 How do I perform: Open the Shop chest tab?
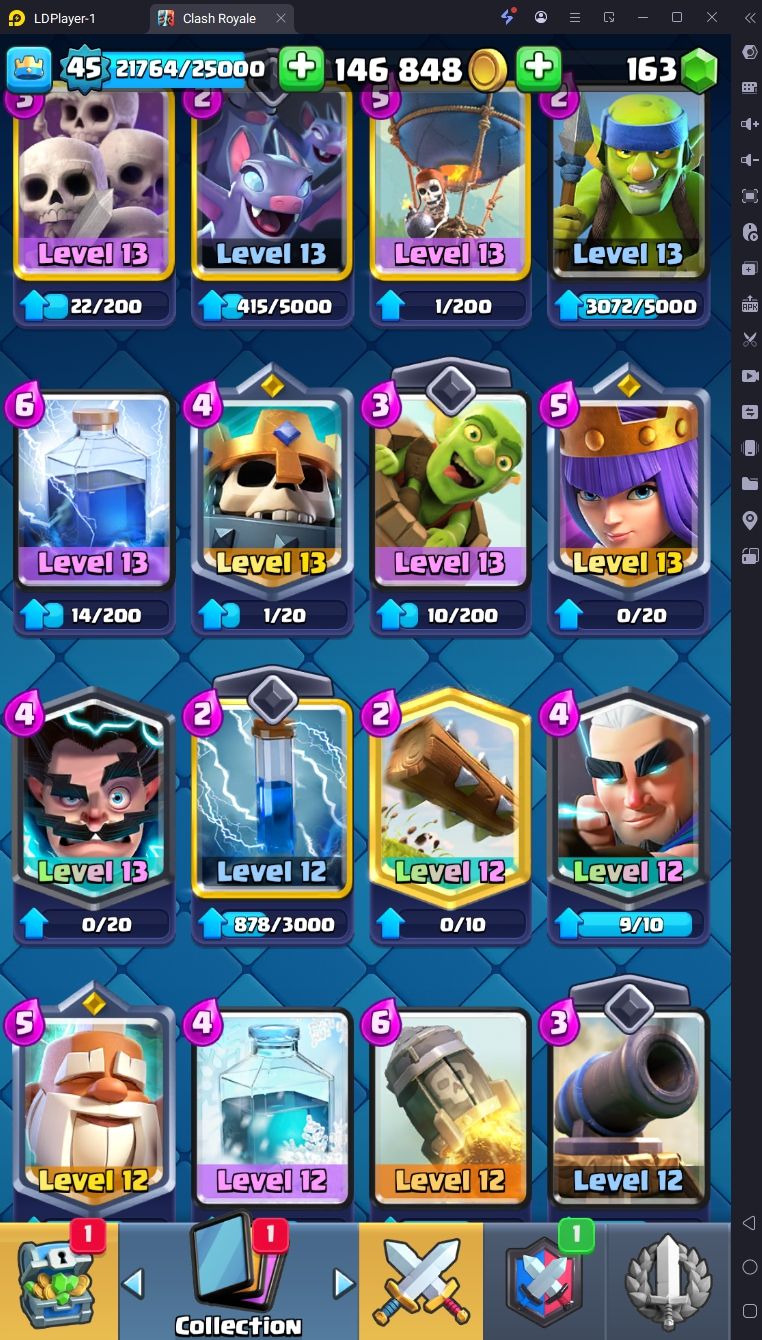coord(58,1281)
